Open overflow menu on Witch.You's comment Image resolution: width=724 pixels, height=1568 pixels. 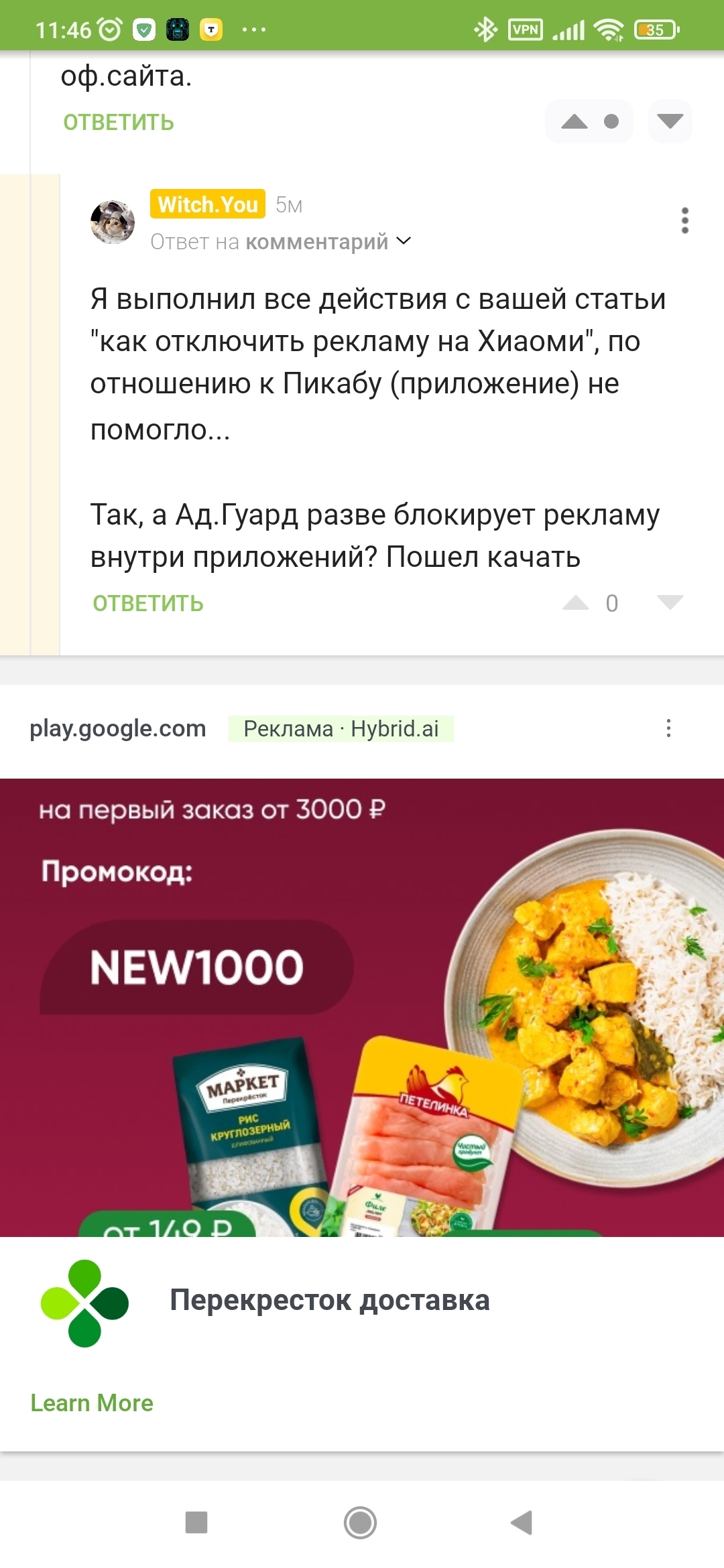tap(684, 220)
